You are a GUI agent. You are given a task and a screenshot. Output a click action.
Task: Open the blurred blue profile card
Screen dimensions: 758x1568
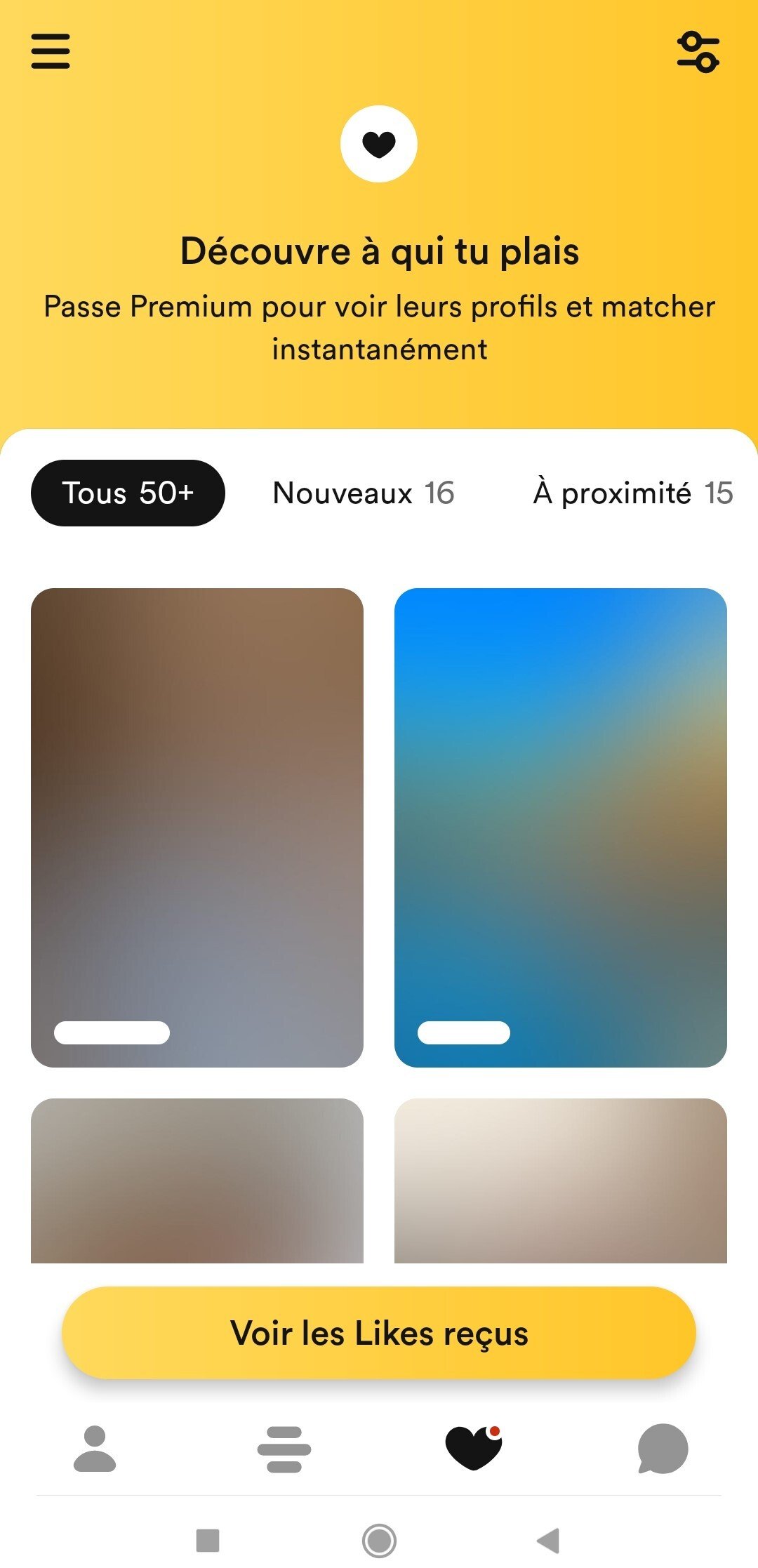560,827
